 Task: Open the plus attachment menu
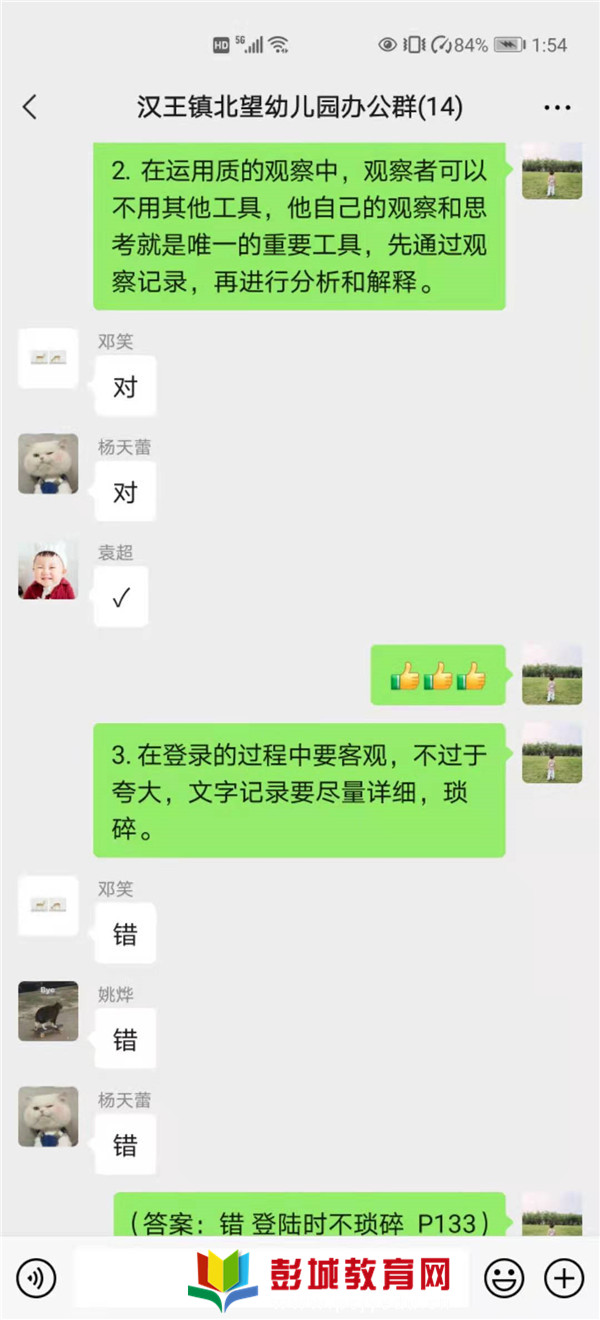(563, 1277)
